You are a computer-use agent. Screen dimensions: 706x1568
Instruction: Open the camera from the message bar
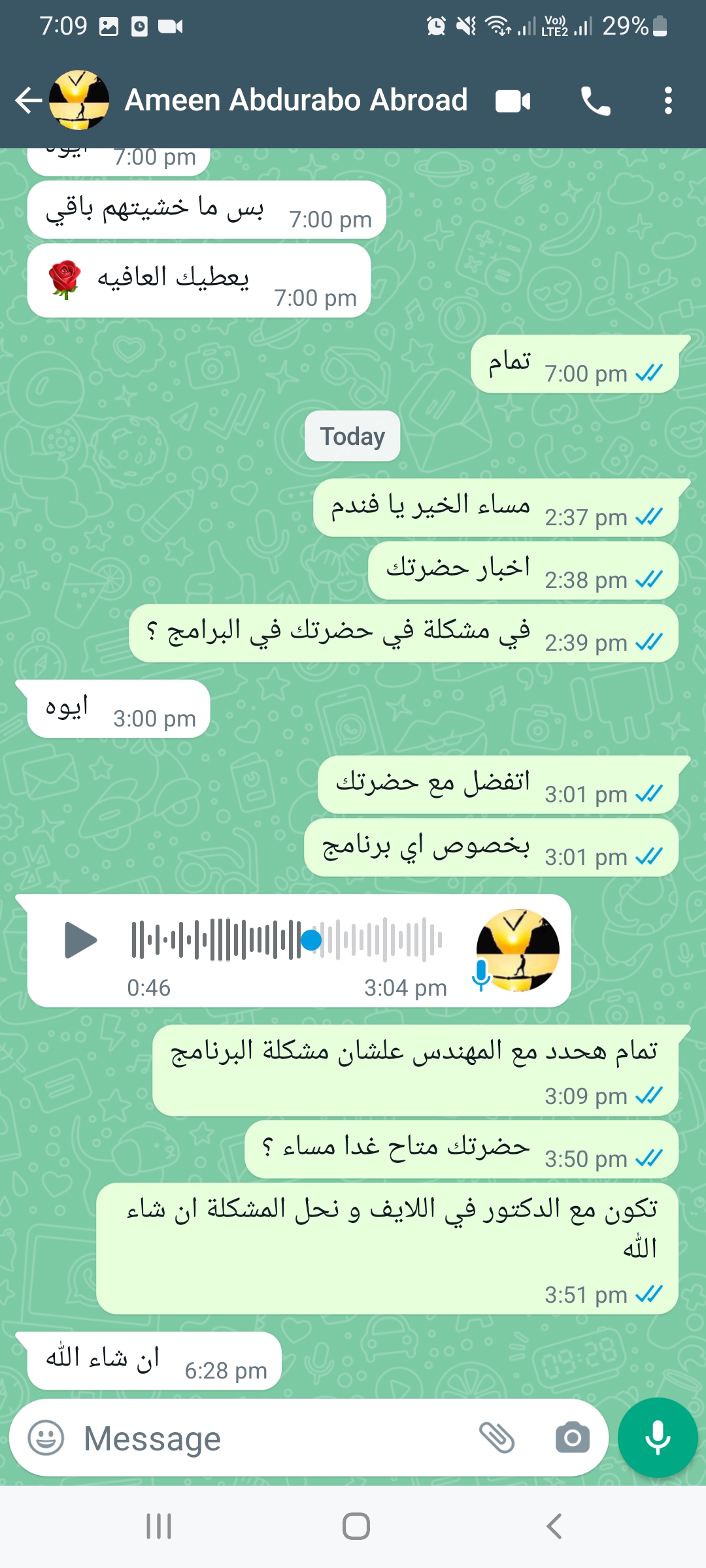click(x=573, y=1438)
